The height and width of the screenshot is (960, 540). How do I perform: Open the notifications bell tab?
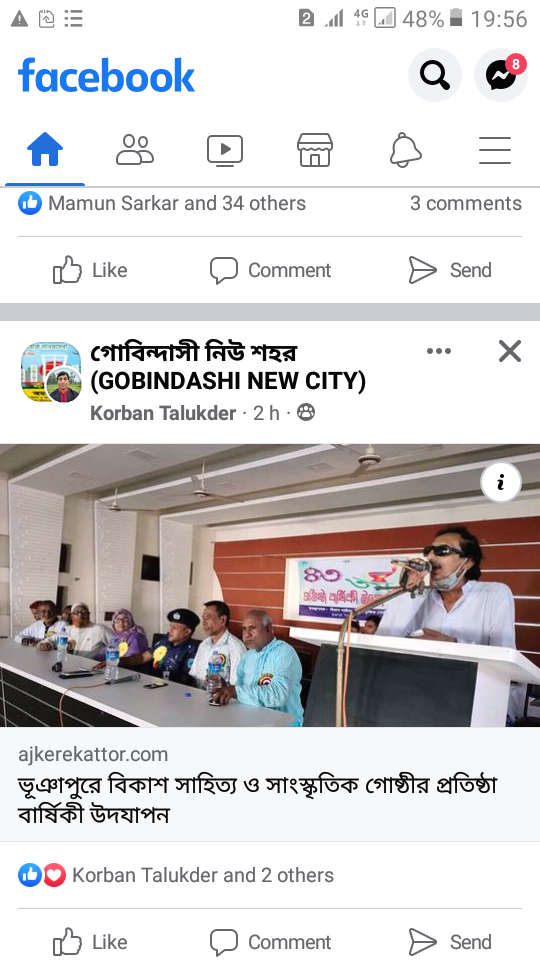tap(405, 150)
